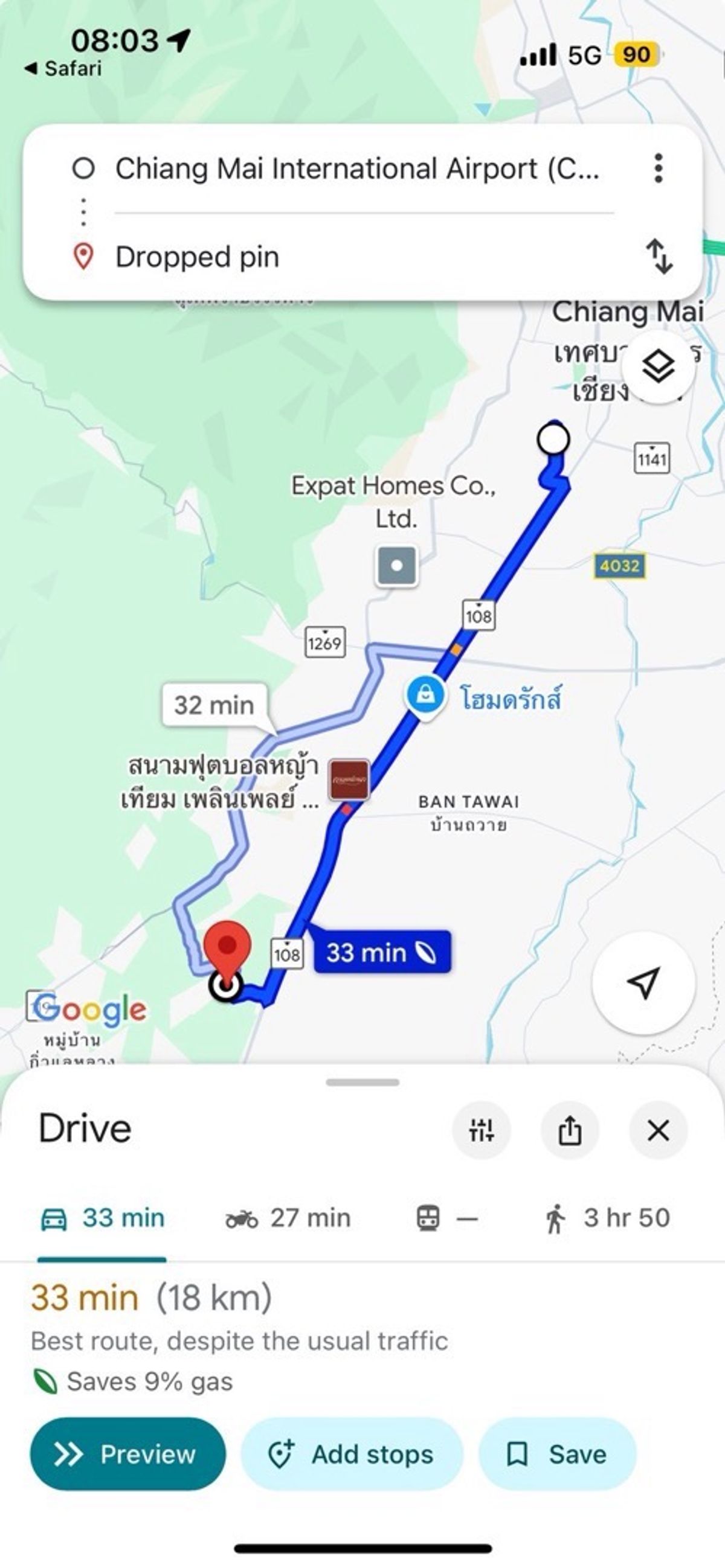
Task: Select the alternate 32 min route
Action: click(214, 705)
